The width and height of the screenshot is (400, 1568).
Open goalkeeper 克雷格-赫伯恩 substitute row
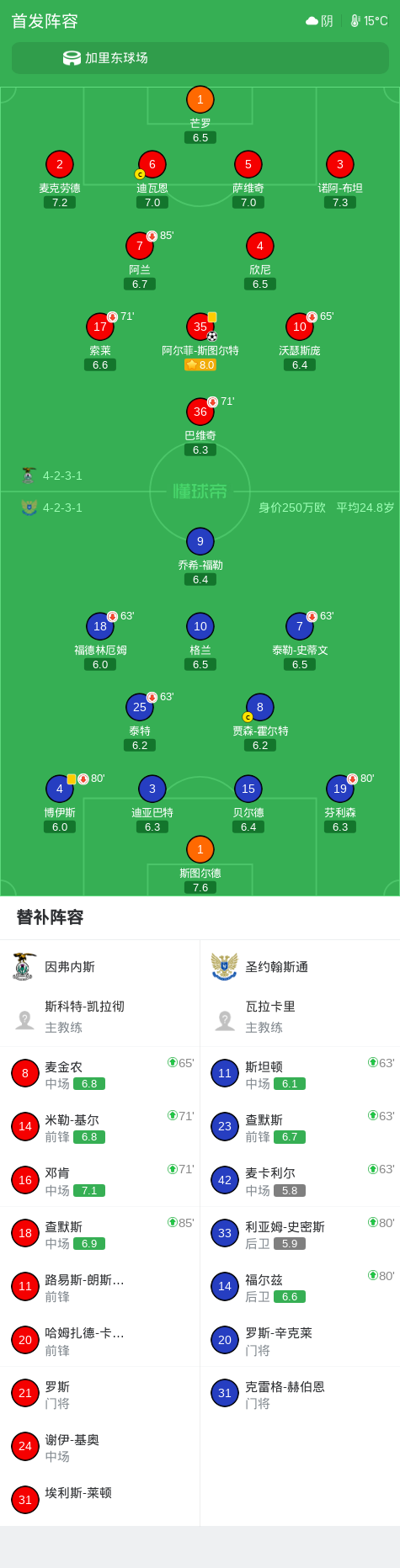pos(300,1394)
